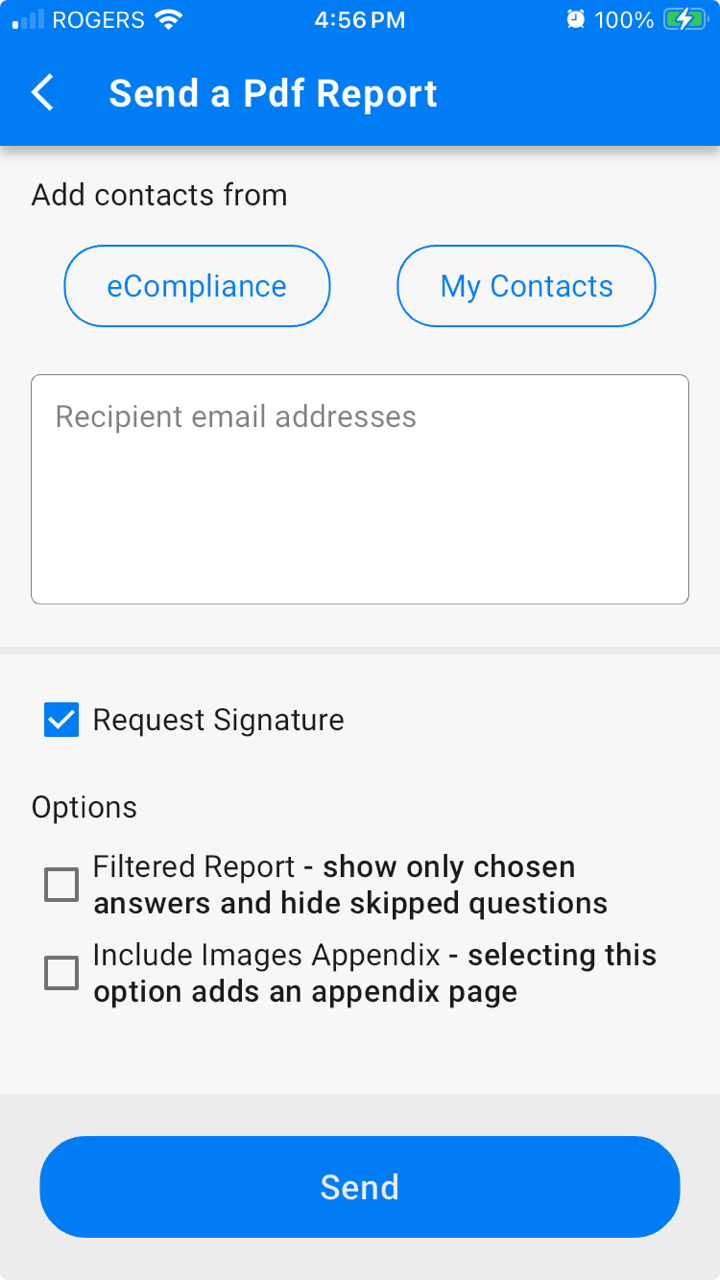Go back using the header arrow
This screenshot has height=1280, width=720.
[x=43, y=93]
